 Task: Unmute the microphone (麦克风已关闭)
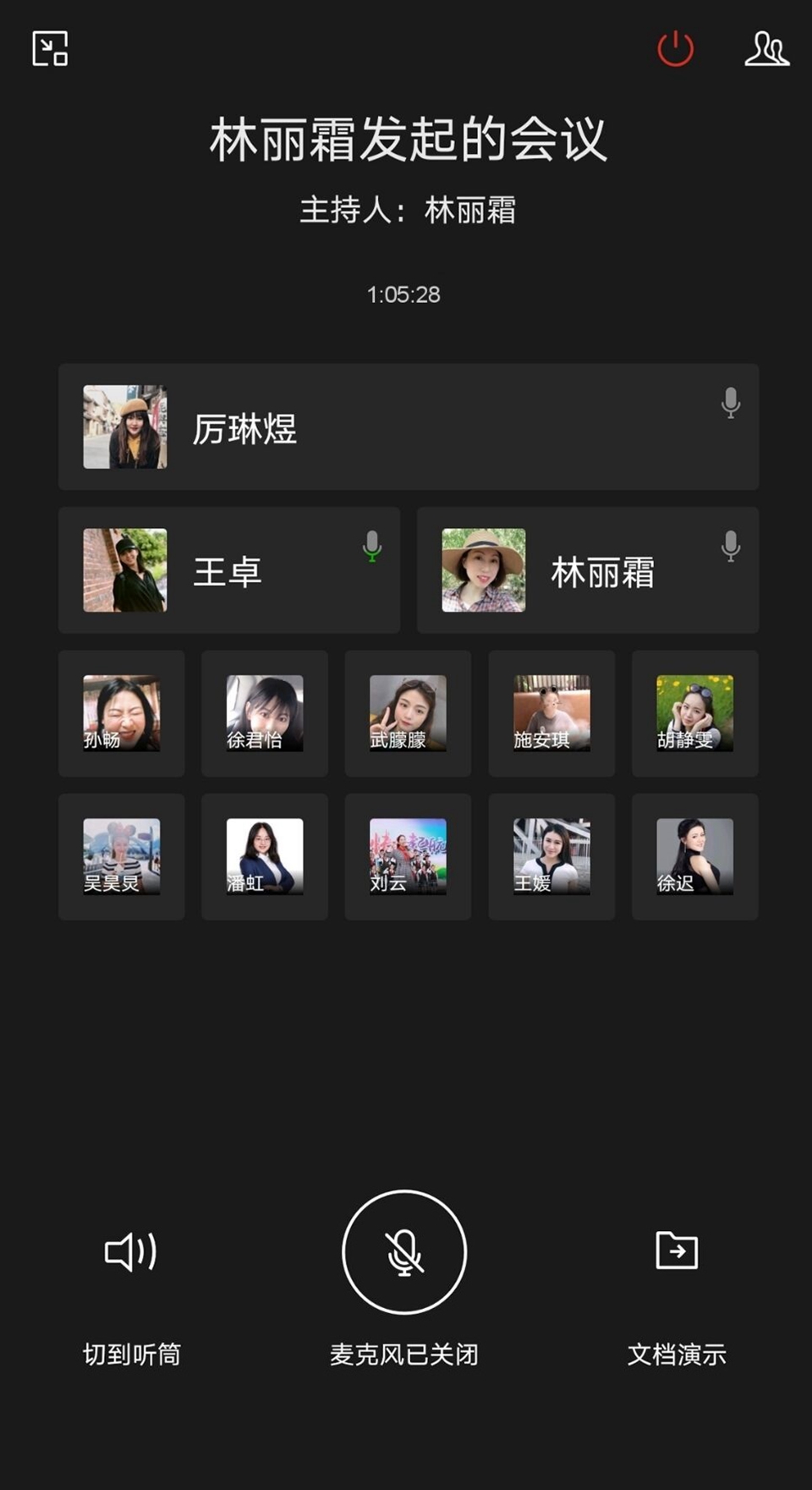(404, 1252)
